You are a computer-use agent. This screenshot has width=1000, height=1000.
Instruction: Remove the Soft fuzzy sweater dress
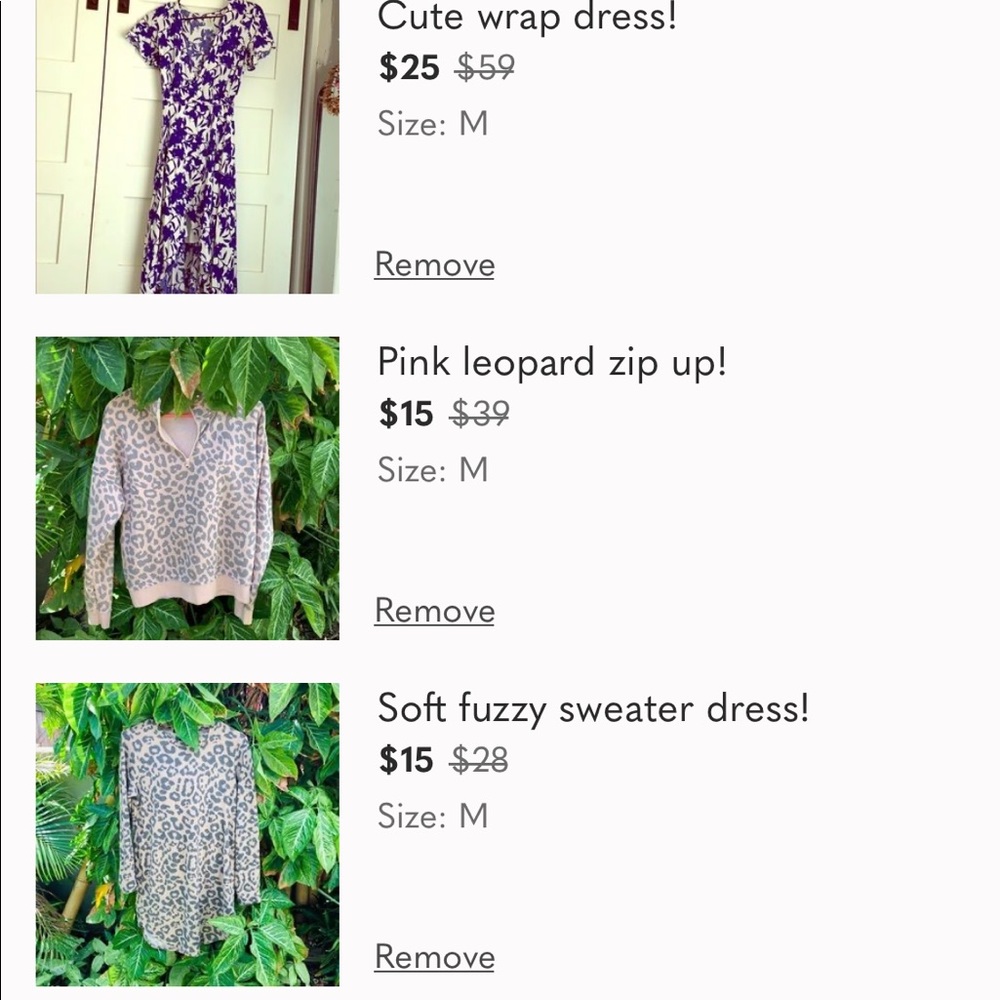point(434,957)
